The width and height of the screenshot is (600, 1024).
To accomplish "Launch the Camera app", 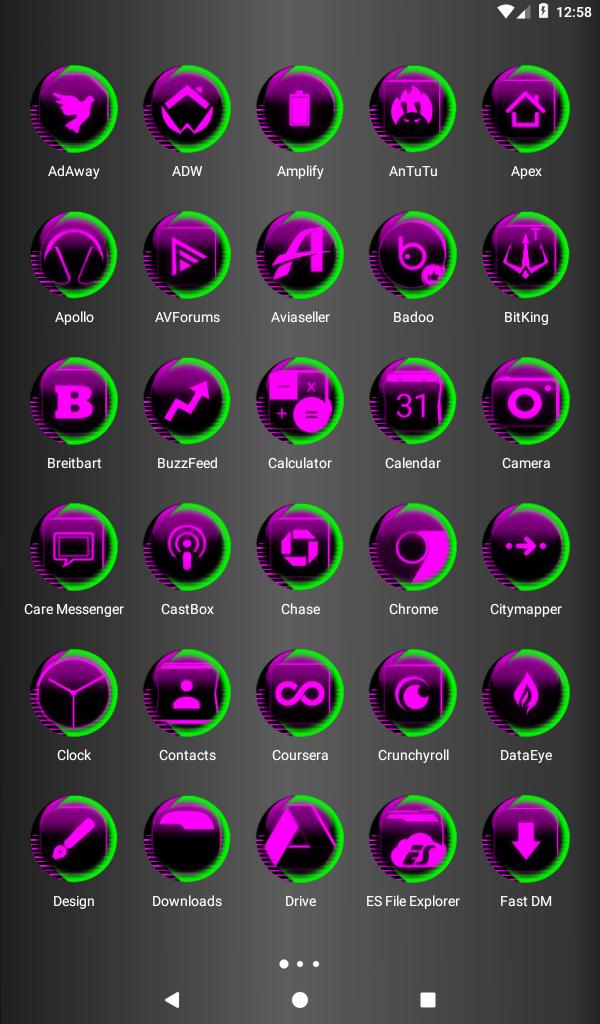I will pyautogui.click(x=526, y=402).
